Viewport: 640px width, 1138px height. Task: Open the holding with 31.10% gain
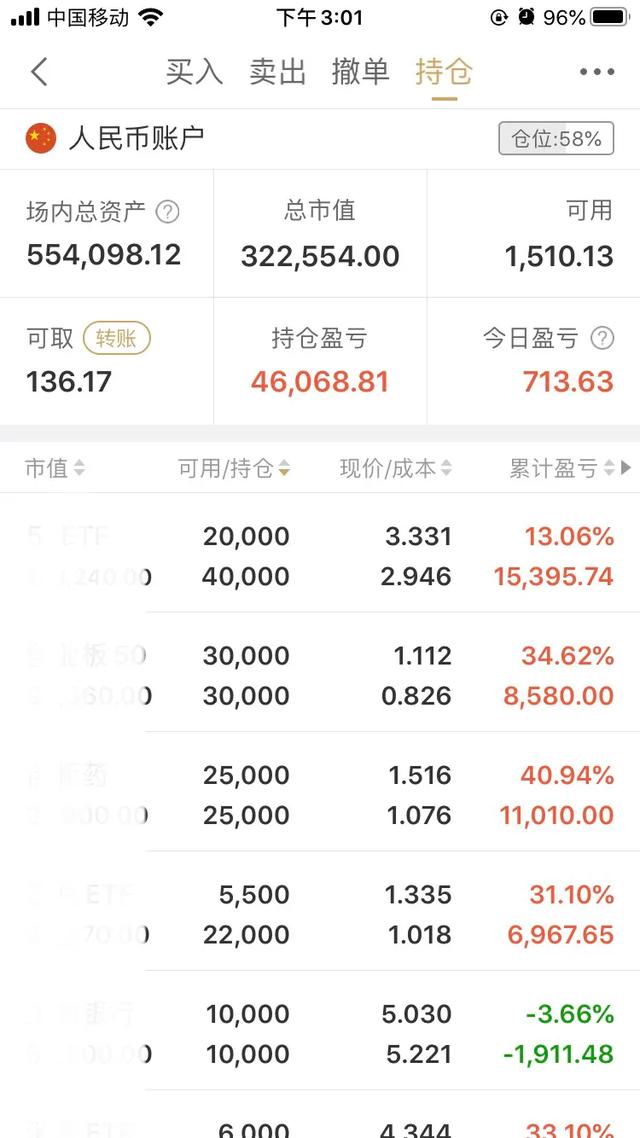(x=320, y=914)
